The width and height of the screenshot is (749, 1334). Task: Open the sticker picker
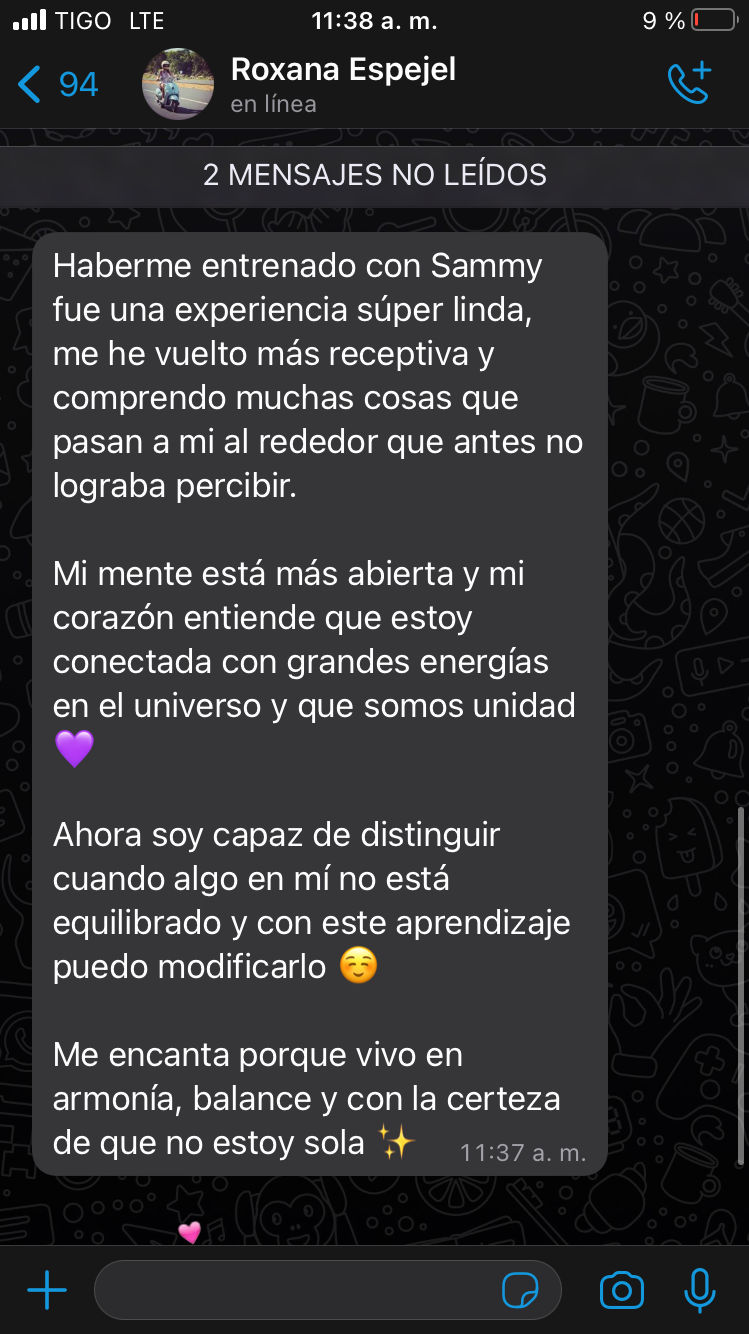pos(520,1290)
